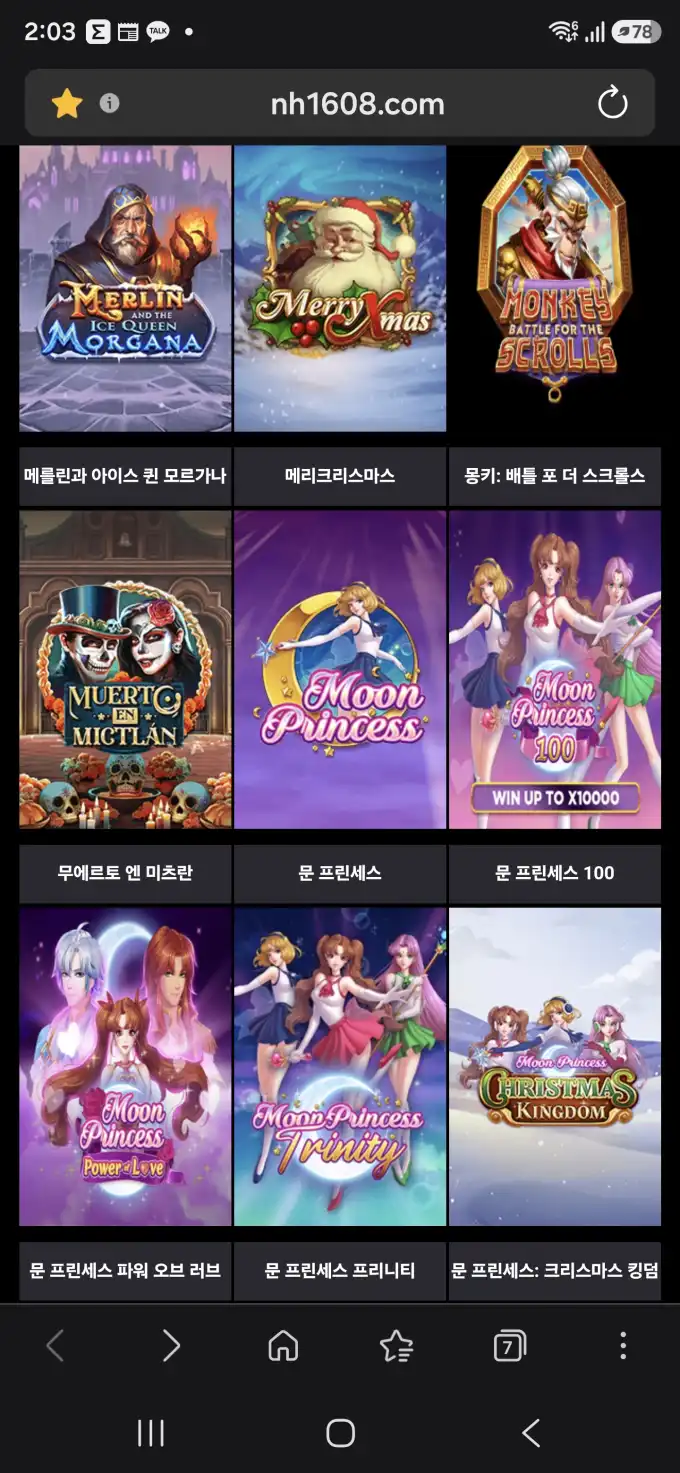Open recent apps from navigation bar
Screen dimensions: 680x1473
point(151,1433)
